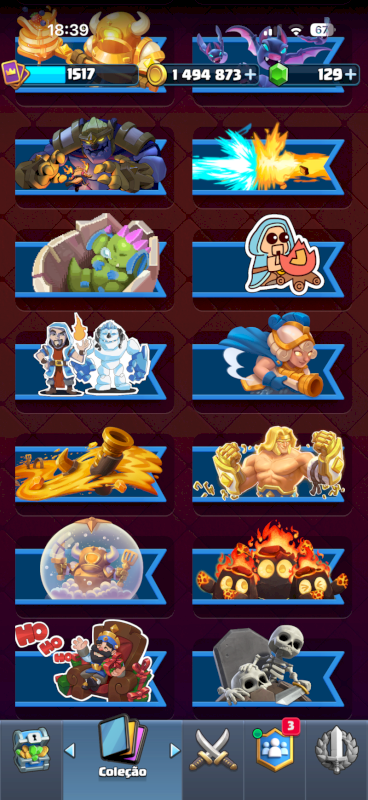This screenshot has width=368, height=800.
Task: Buy more gems with the plus button
Action: pos(351,75)
